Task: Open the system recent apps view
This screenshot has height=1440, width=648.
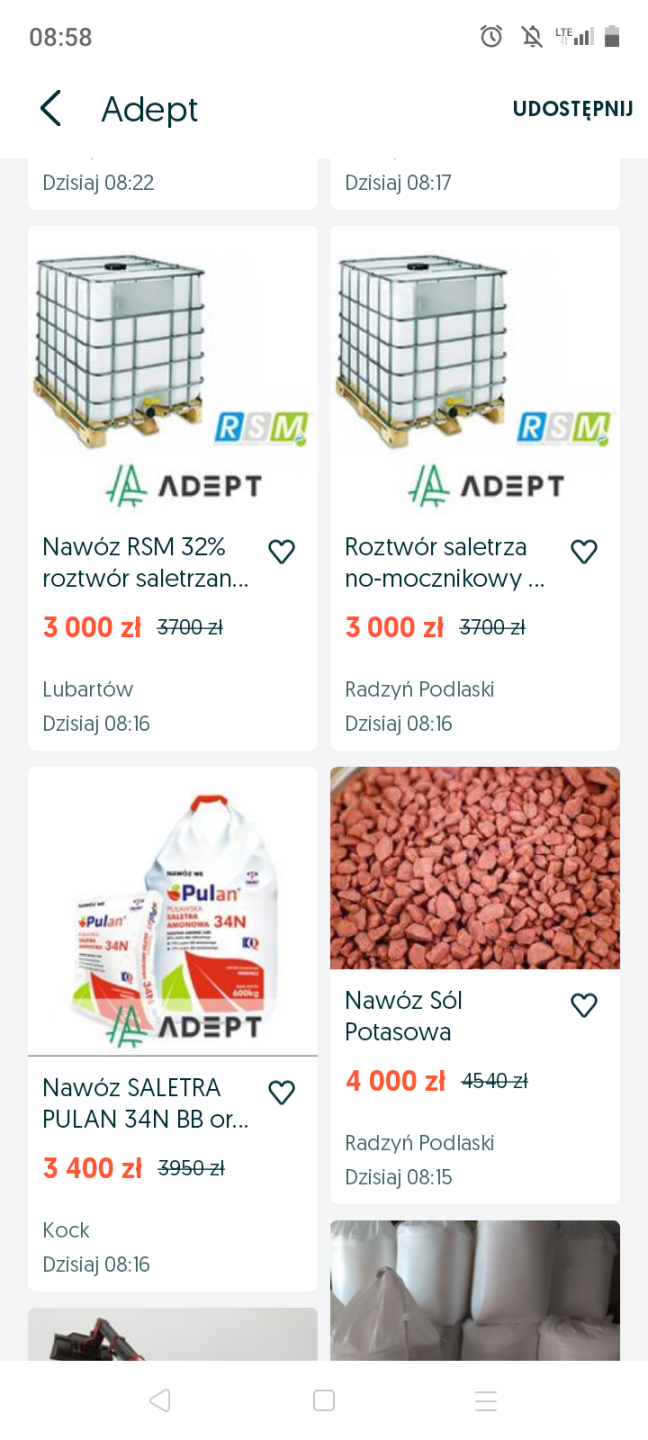Action: [x=486, y=1400]
